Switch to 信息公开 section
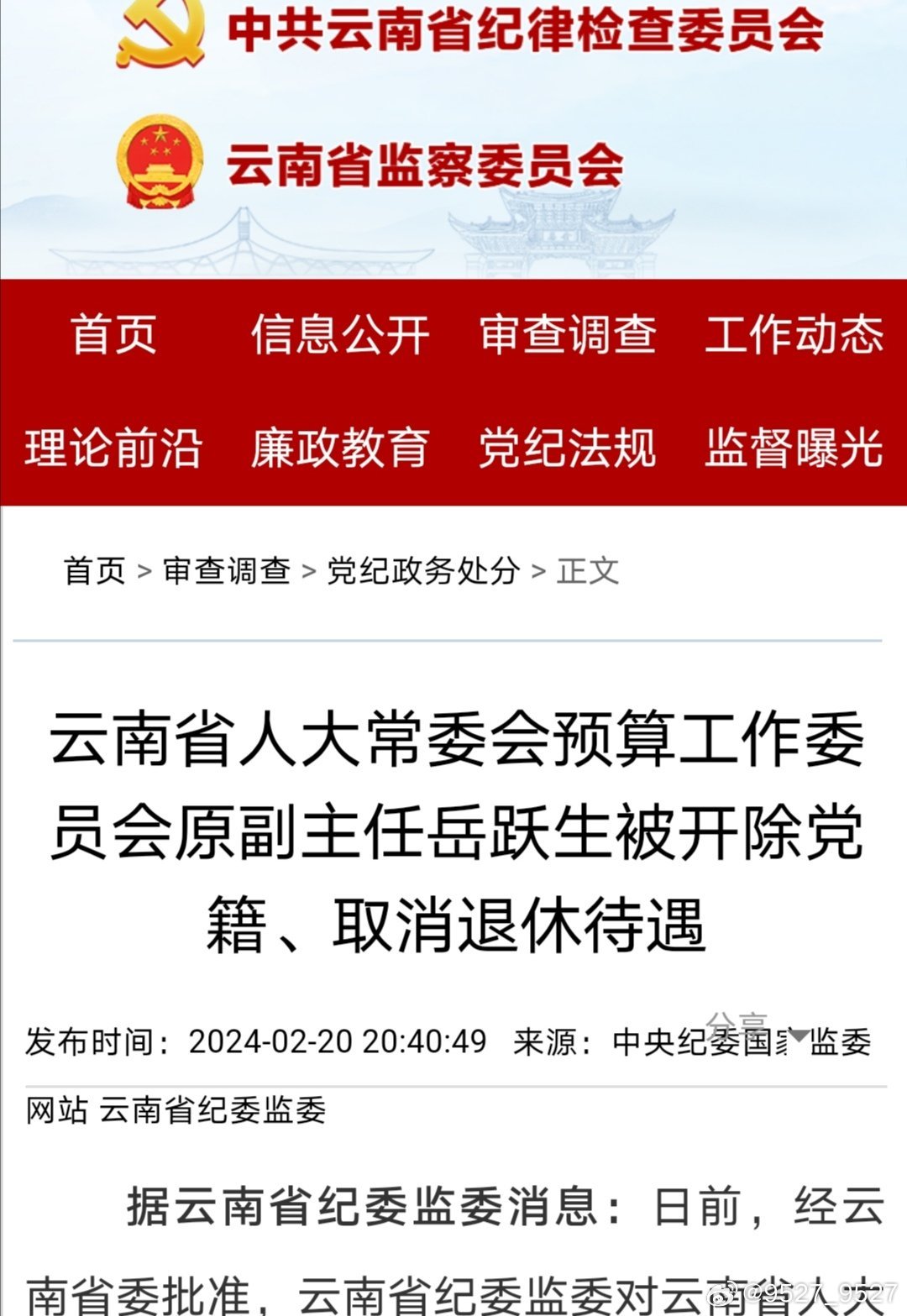 coord(340,334)
